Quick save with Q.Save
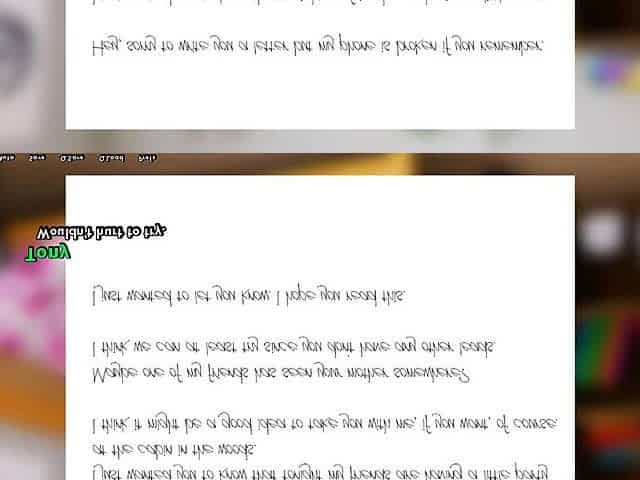This screenshot has height=480, width=640. pyautogui.click(x=71, y=158)
